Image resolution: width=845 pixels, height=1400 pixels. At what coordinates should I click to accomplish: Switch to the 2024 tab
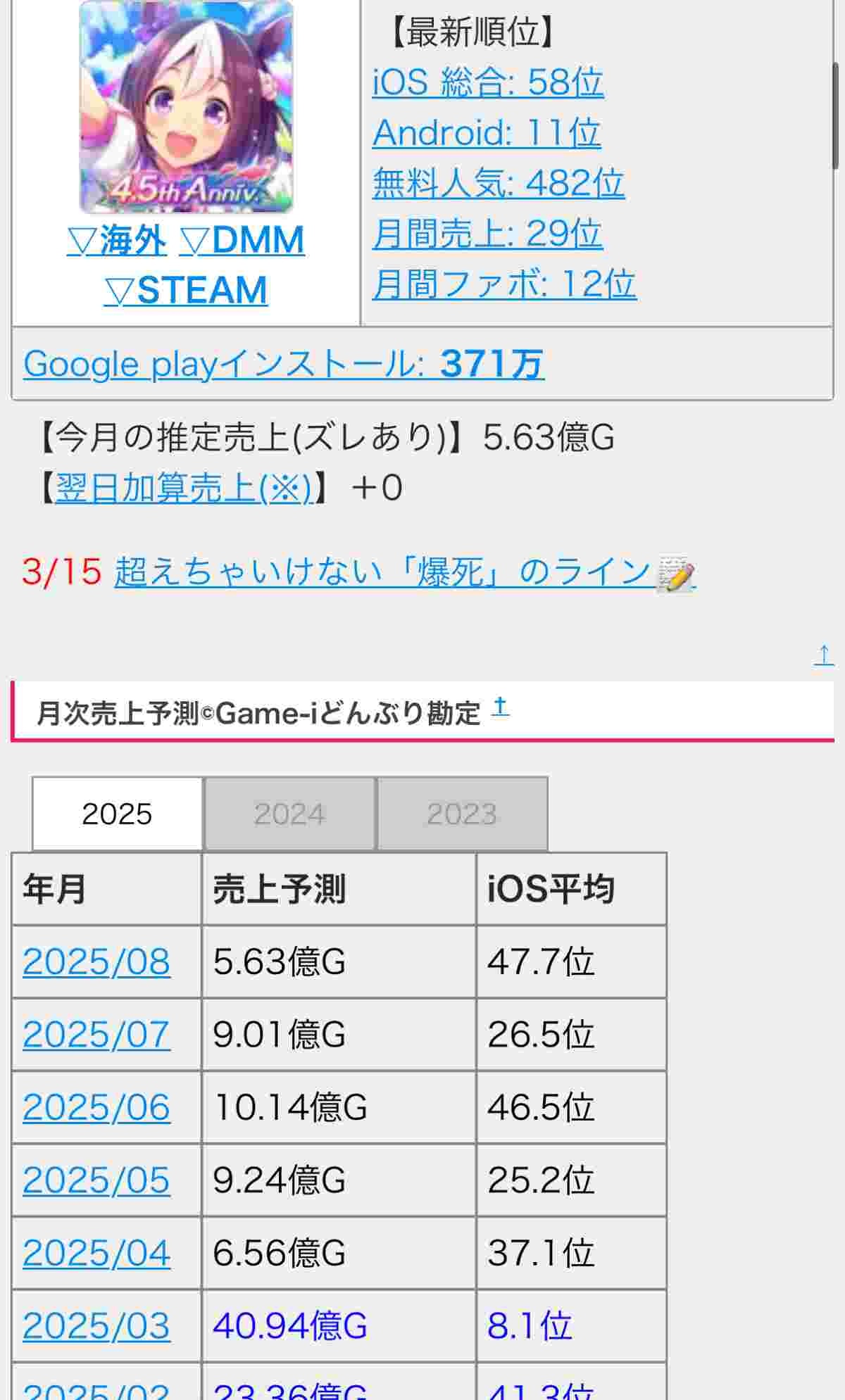[x=289, y=814]
